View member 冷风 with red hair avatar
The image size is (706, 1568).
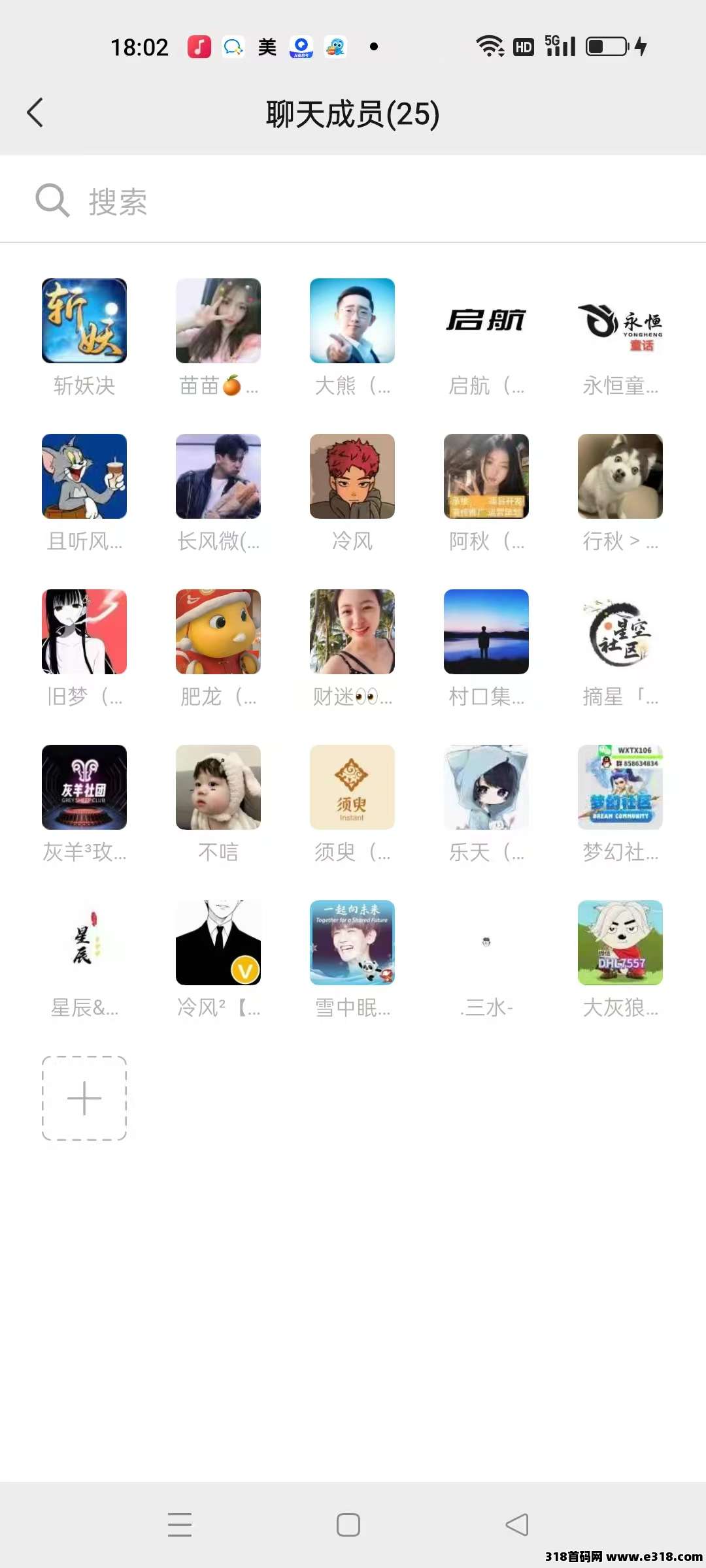click(352, 476)
